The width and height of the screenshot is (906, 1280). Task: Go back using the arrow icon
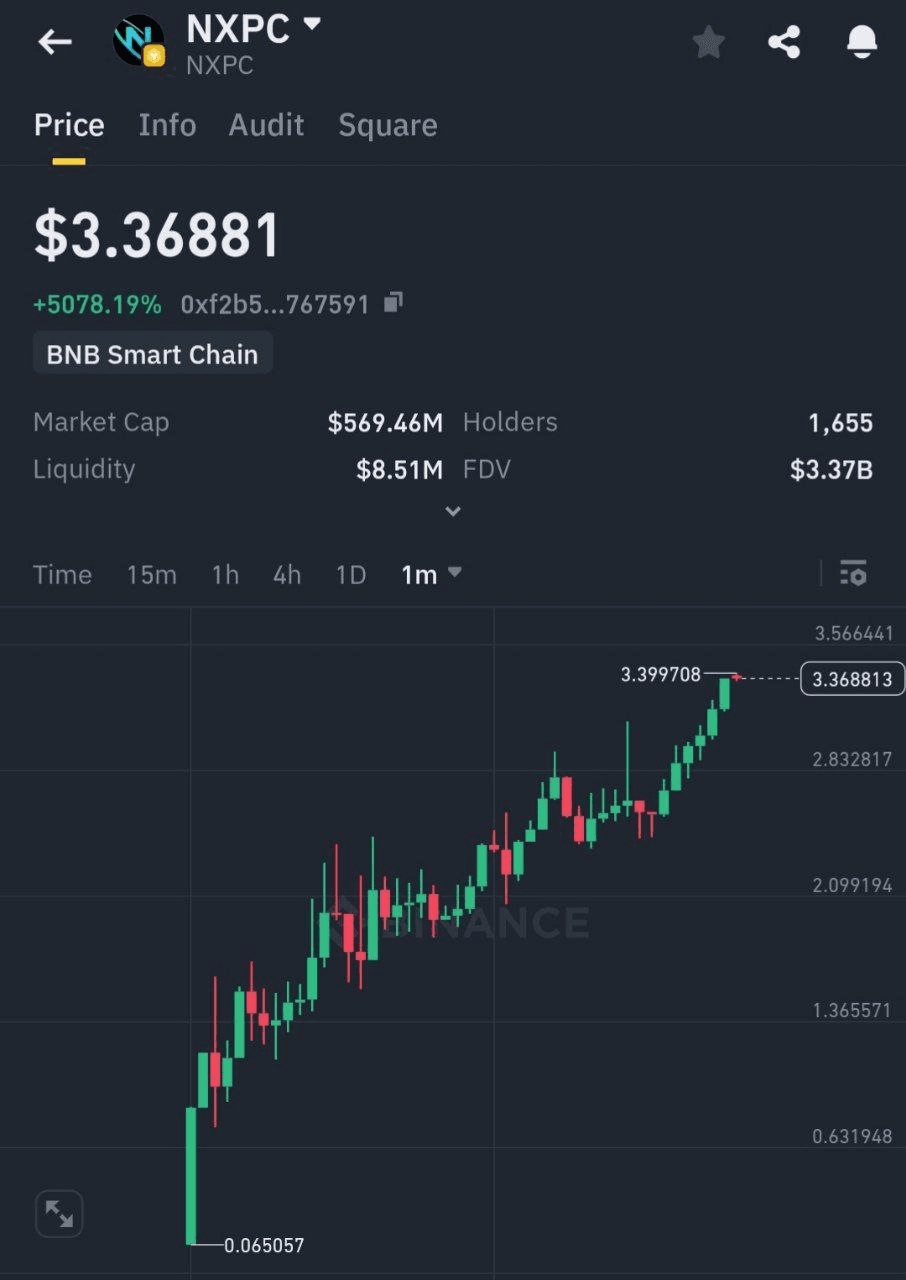click(55, 42)
